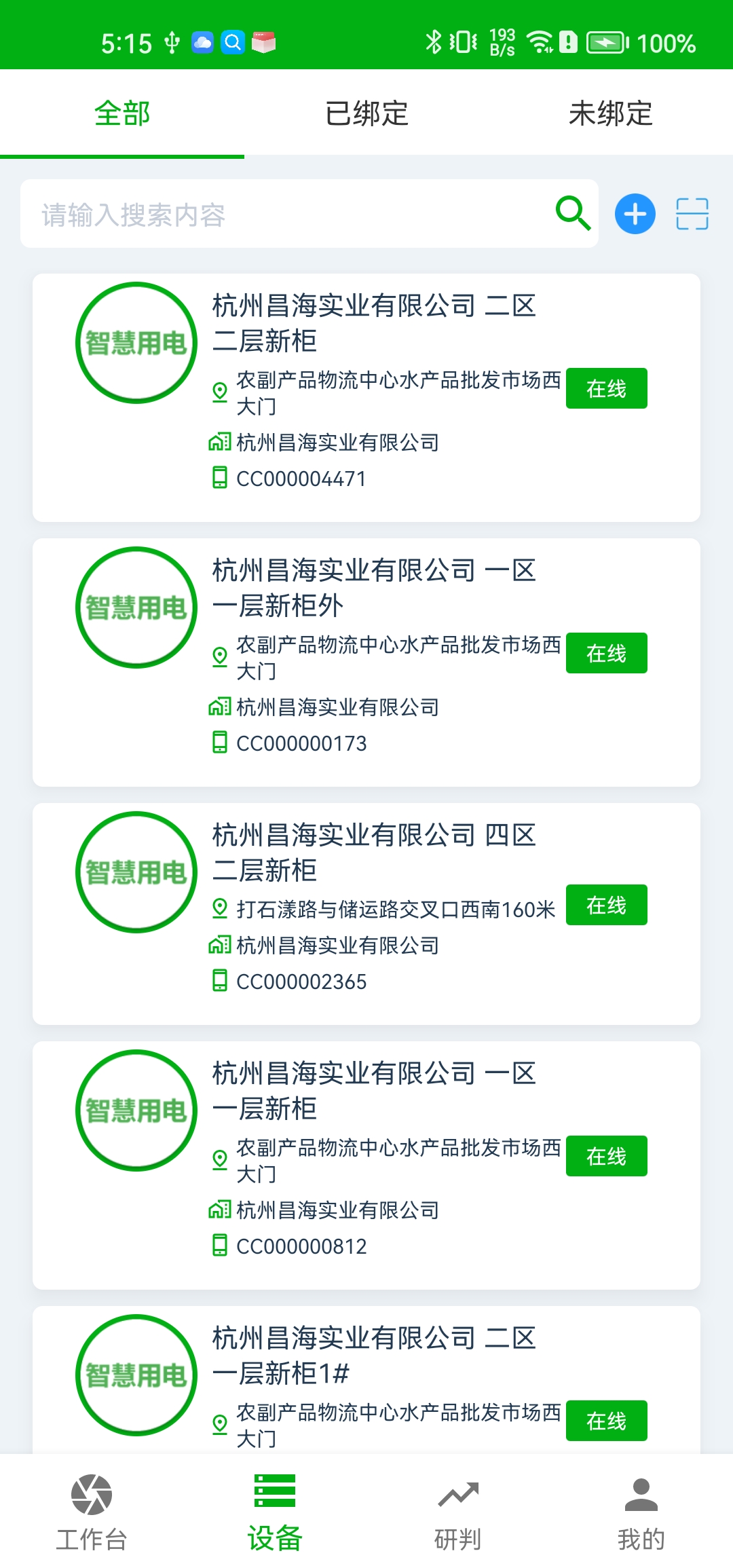The width and height of the screenshot is (733, 1568).
Task: Open device card CC000002365
Action: click(366, 914)
